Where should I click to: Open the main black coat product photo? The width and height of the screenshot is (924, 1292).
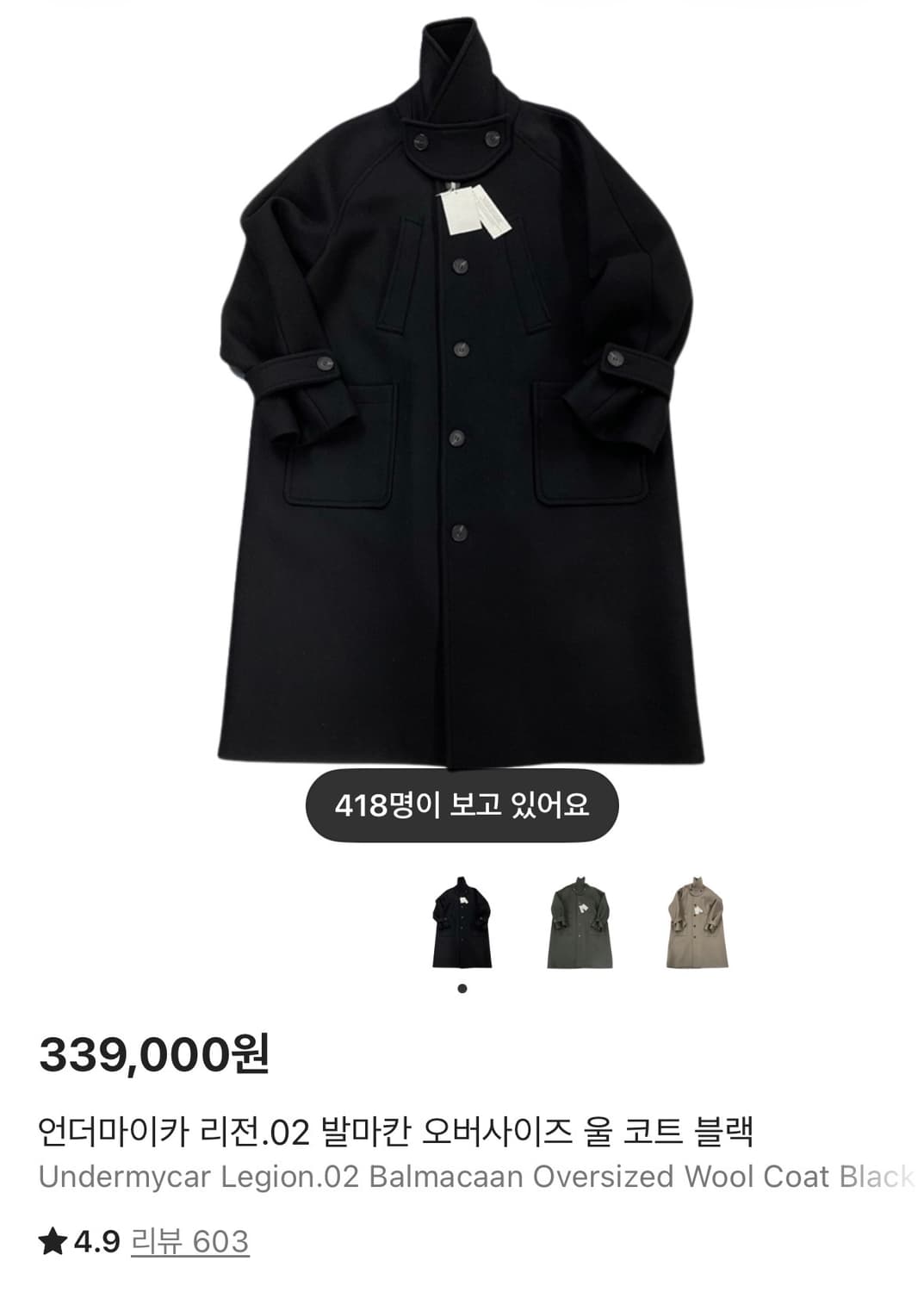click(462, 396)
